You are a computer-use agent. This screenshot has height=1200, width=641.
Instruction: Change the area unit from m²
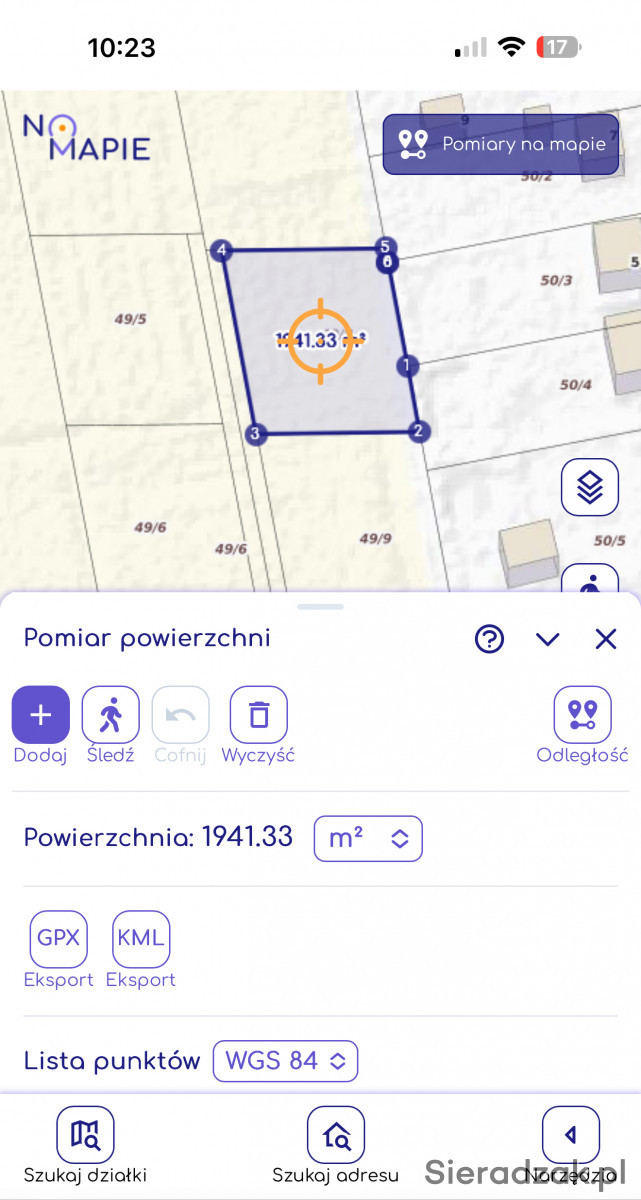coord(368,839)
